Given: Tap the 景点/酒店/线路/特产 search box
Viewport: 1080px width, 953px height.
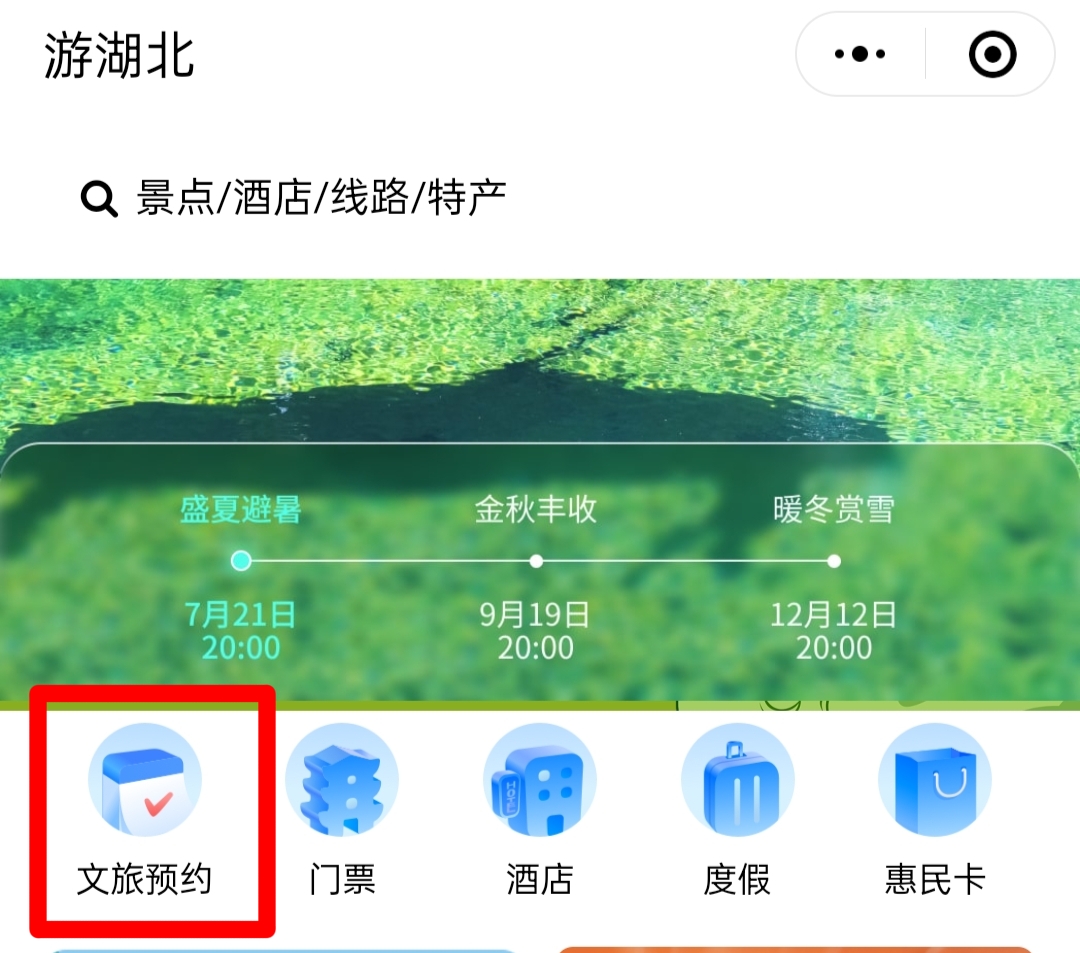Looking at the screenshot, I should [320, 198].
